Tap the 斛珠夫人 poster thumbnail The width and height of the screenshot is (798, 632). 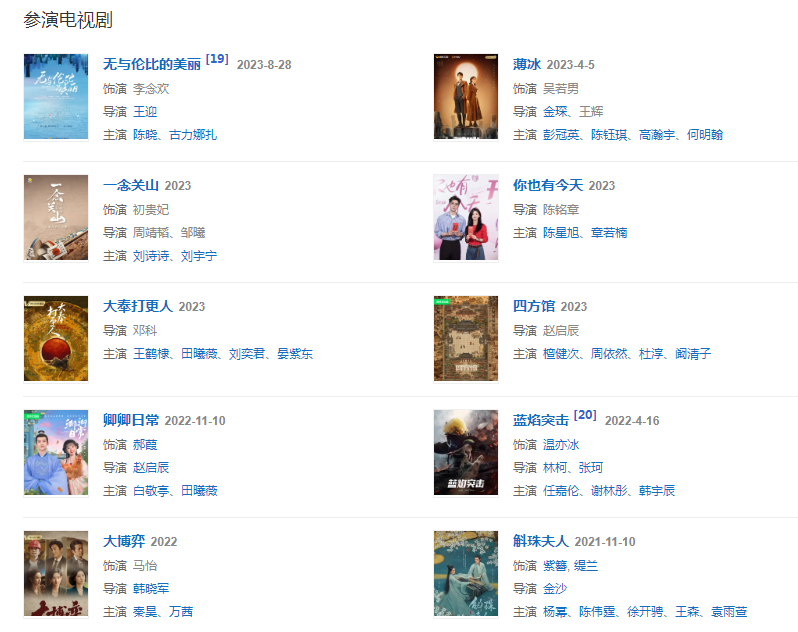pyautogui.click(x=465, y=573)
